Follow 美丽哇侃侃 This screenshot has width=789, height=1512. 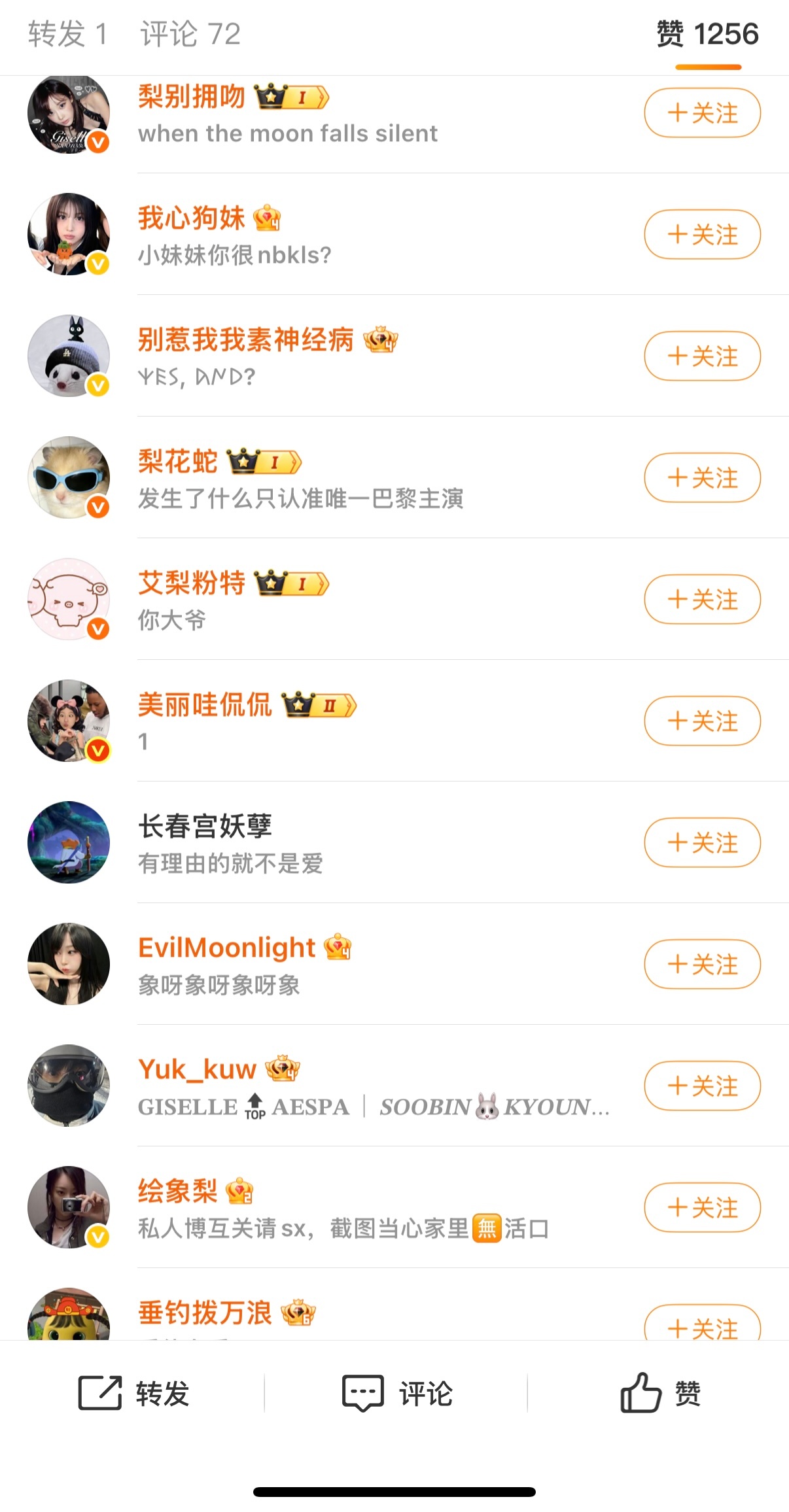coord(702,721)
